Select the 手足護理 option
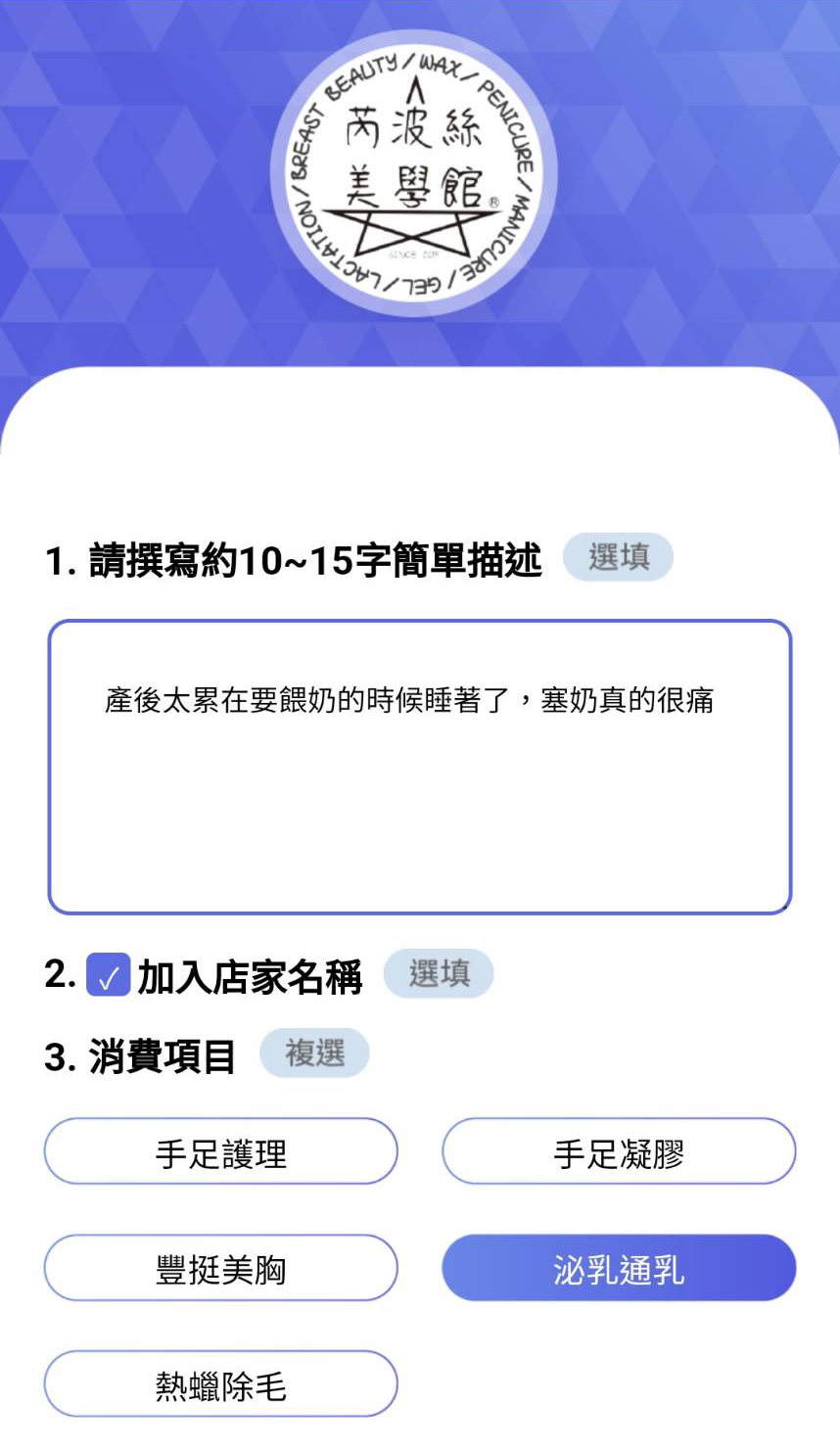 coord(220,1152)
